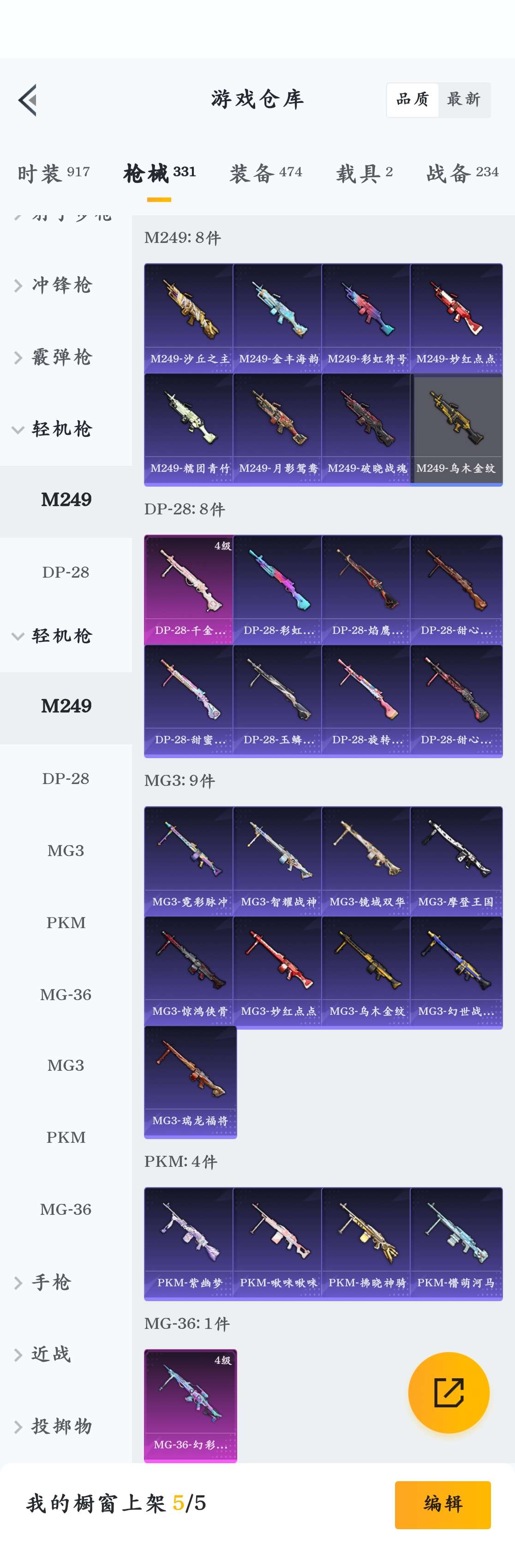Tap the orange share floating button
Screen dimensions: 515x1568
[449, 1393]
